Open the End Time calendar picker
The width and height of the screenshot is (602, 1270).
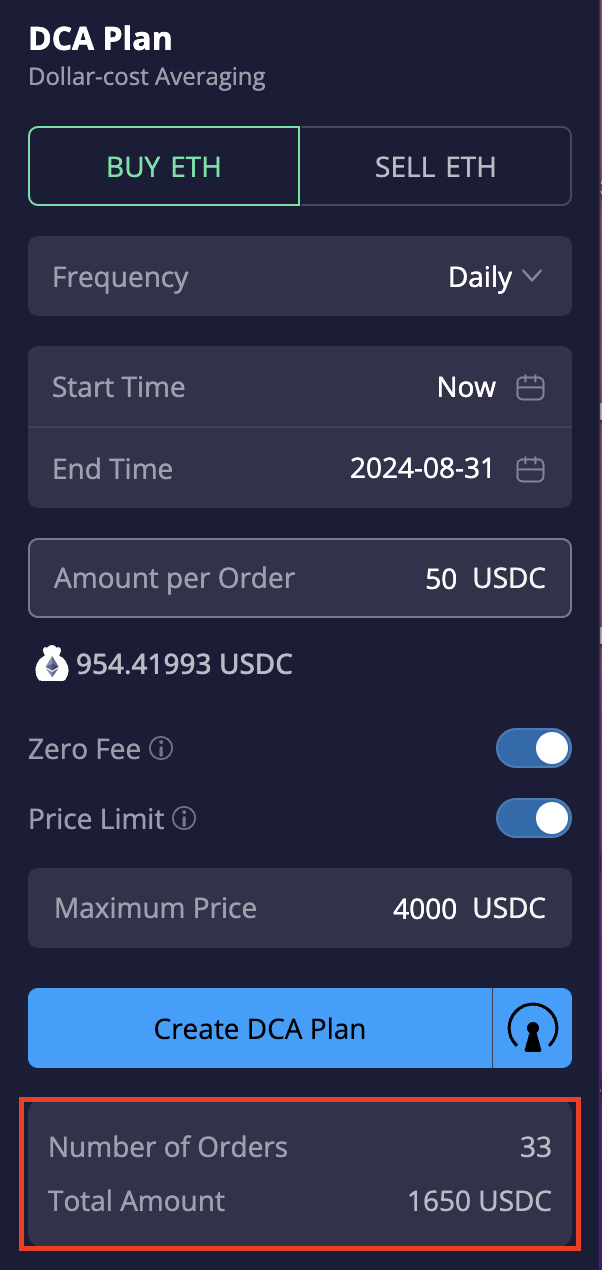click(x=530, y=468)
